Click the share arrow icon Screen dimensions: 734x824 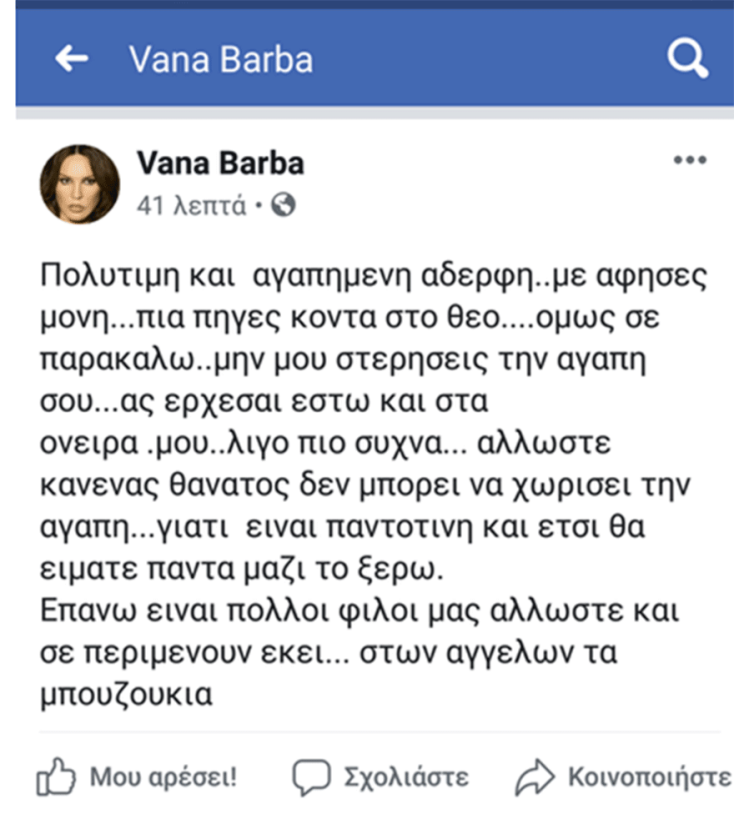[536, 775]
